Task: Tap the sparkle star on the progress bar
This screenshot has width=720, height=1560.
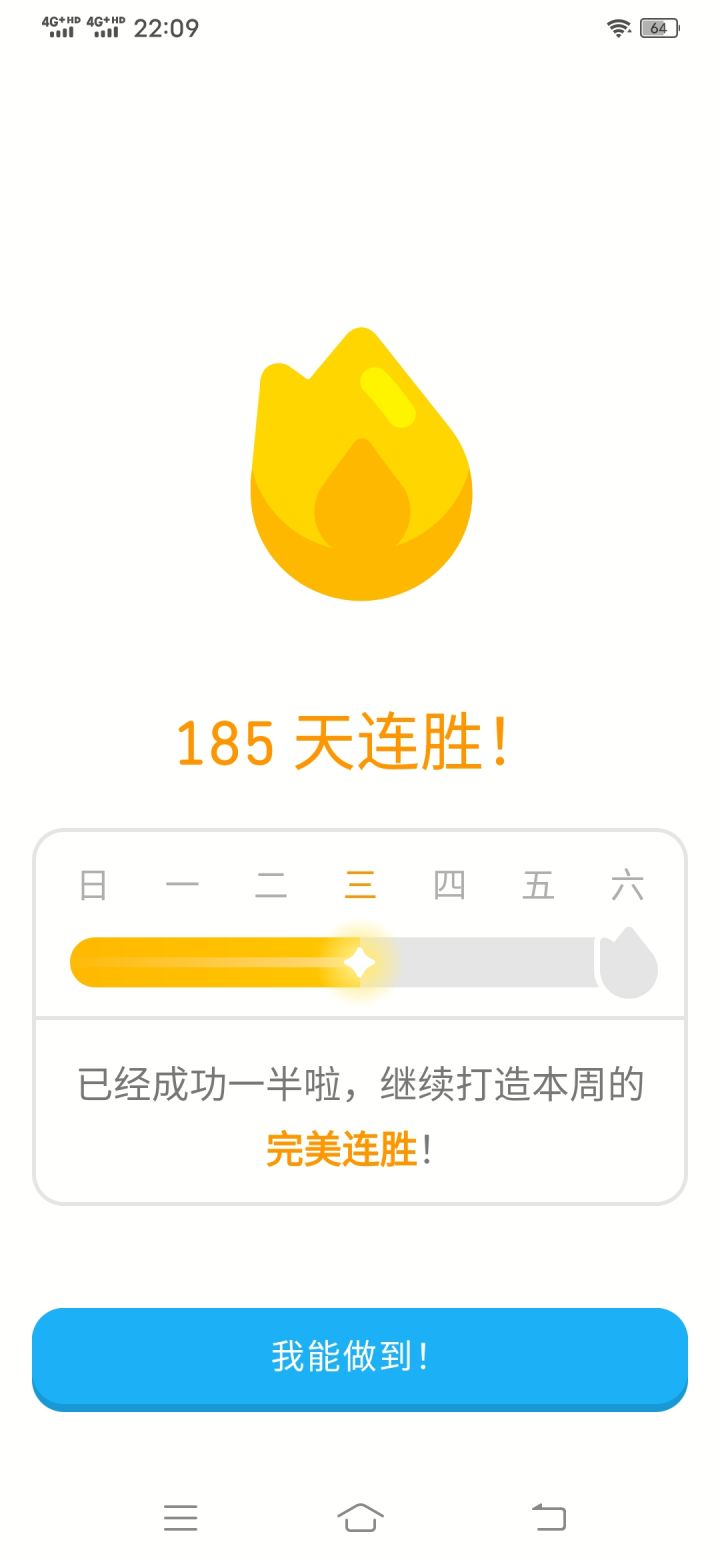Action: coord(358,961)
